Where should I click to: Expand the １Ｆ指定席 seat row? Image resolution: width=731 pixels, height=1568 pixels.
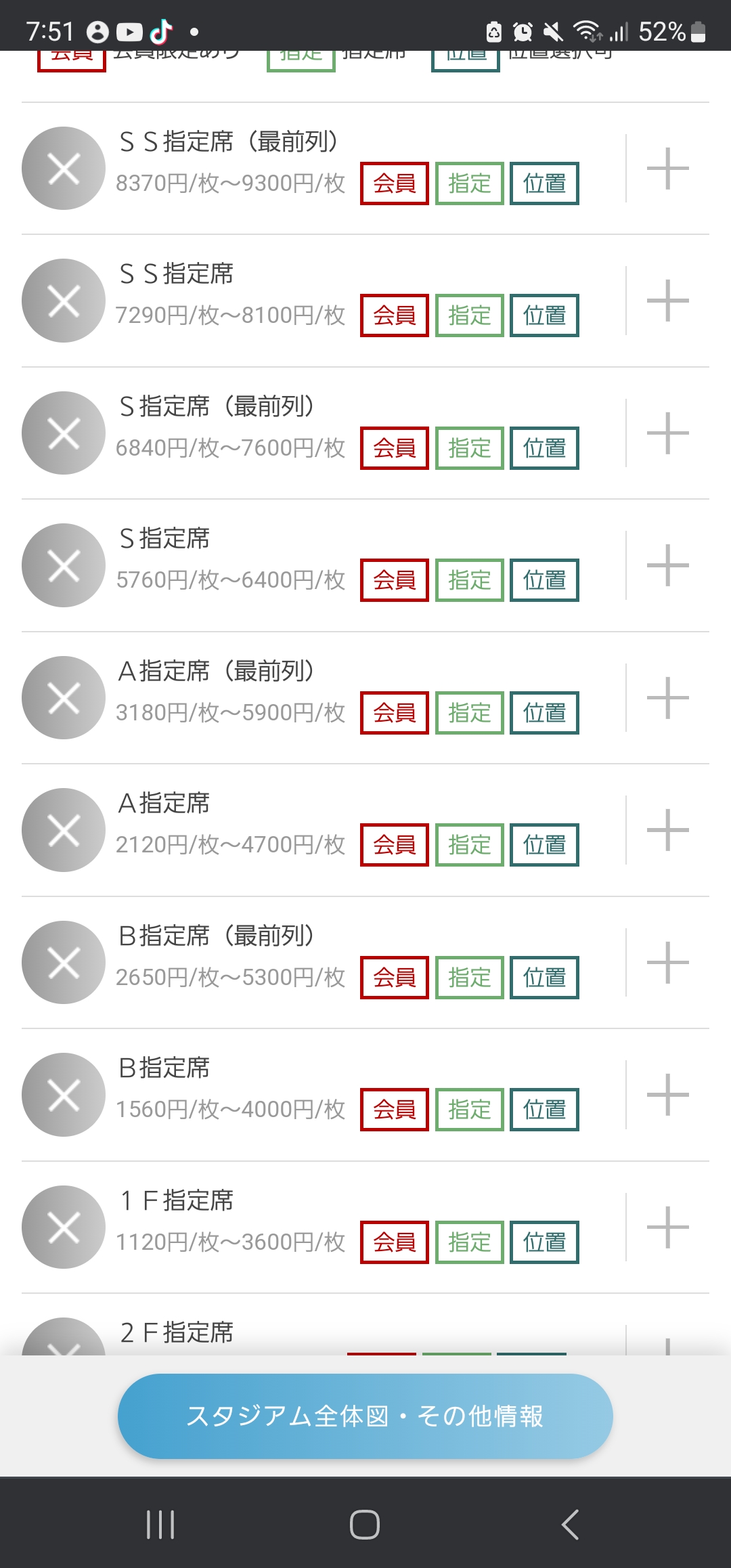coord(667,1227)
